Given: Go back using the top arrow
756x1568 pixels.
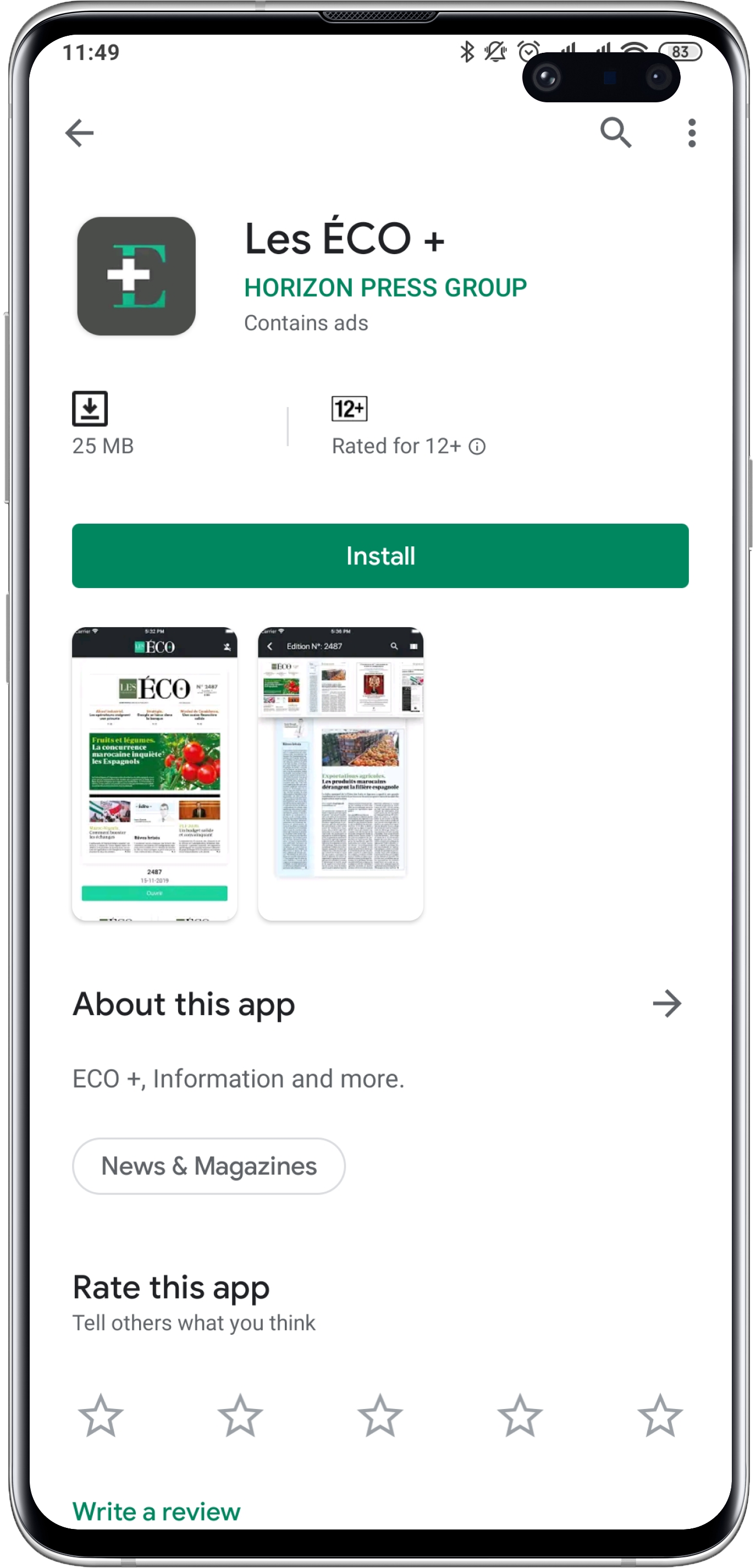Looking at the screenshot, I should pos(79,133).
